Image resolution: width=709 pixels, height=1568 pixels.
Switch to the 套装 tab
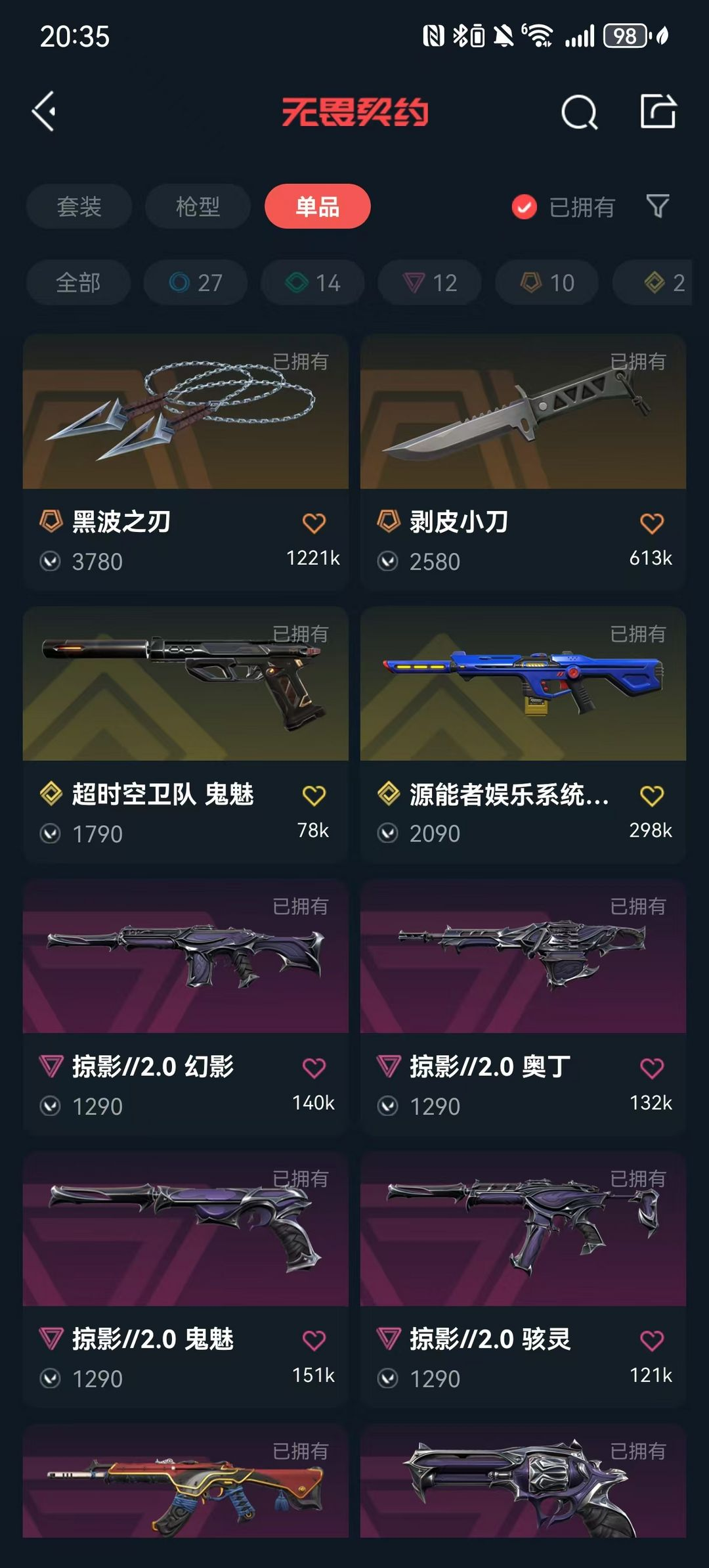pos(79,206)
